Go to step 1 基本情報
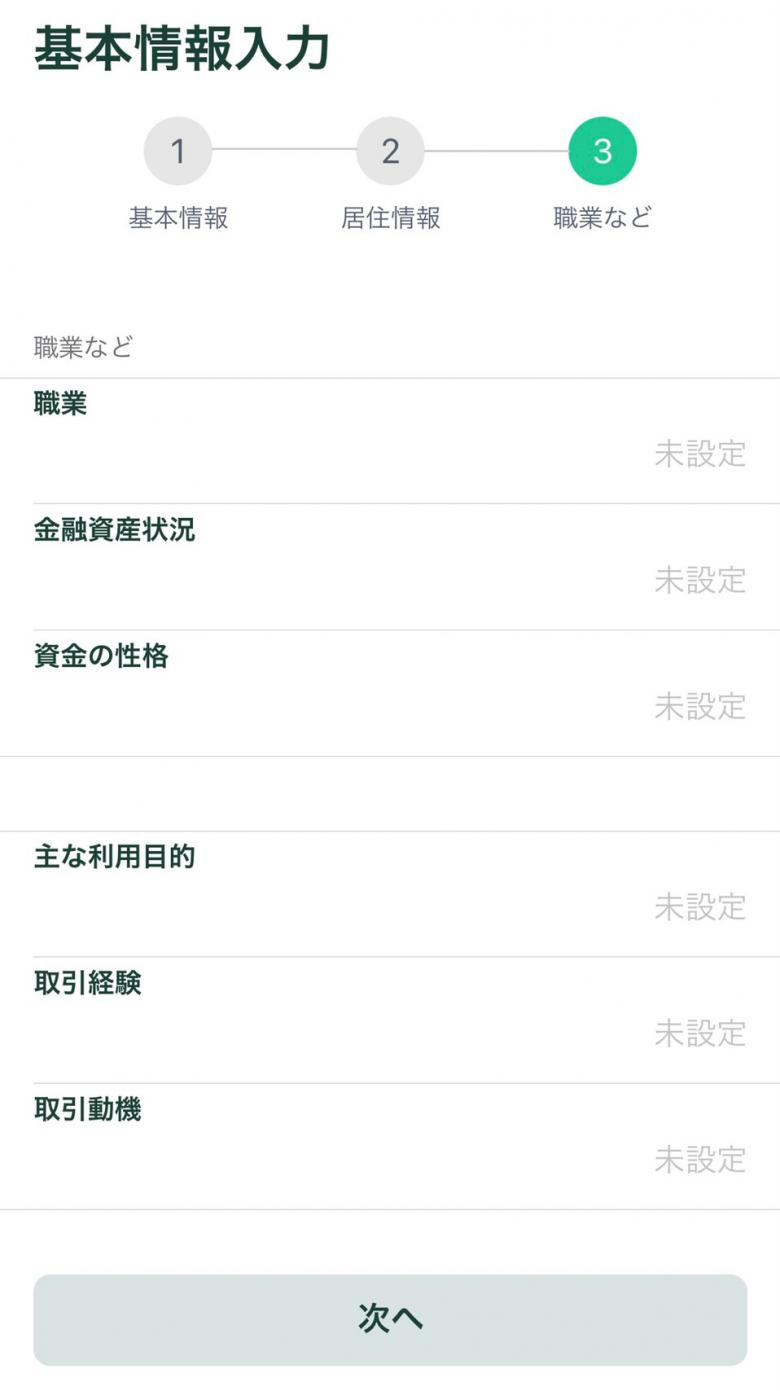780x1391 pixels. point(178,152)
